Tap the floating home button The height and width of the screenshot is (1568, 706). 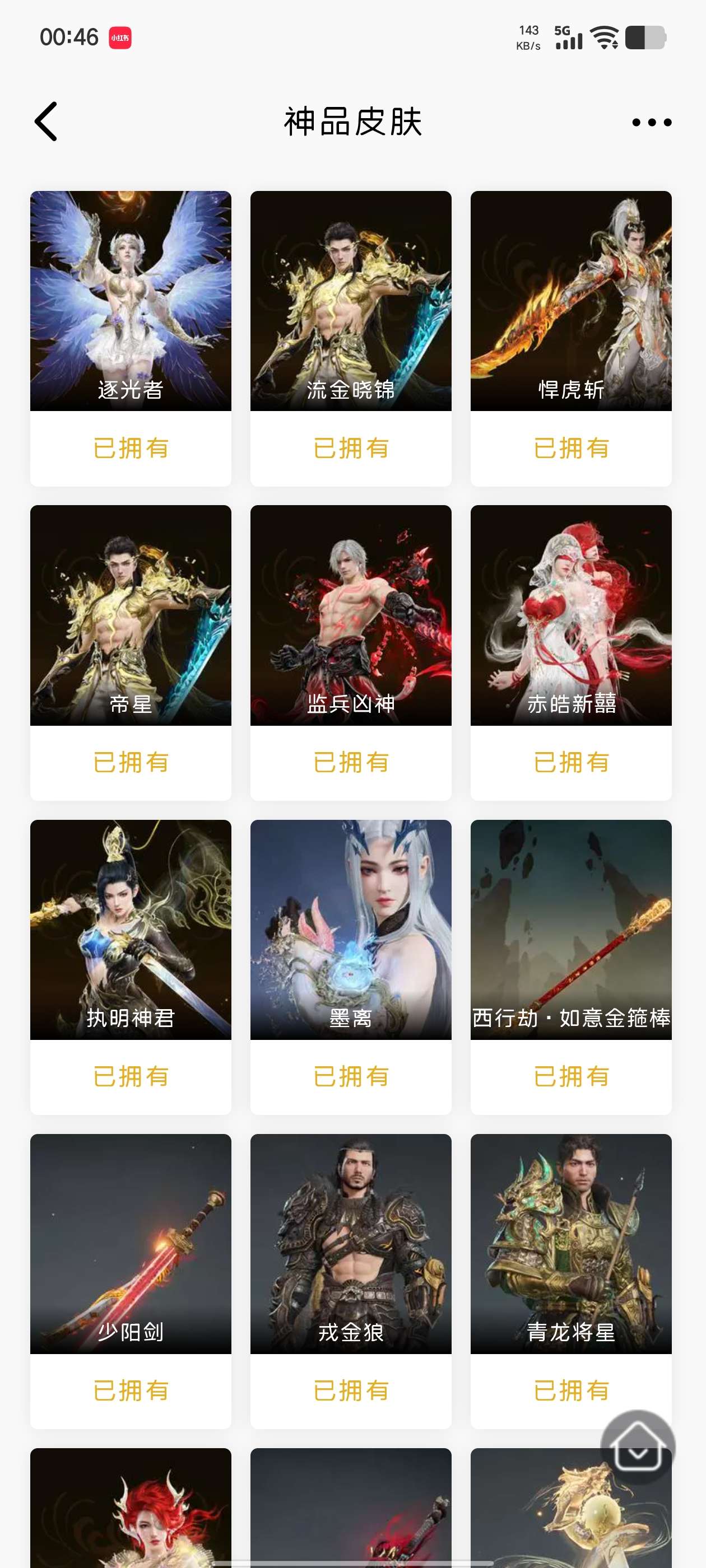pyautogui.click(x=637, y=1447)
